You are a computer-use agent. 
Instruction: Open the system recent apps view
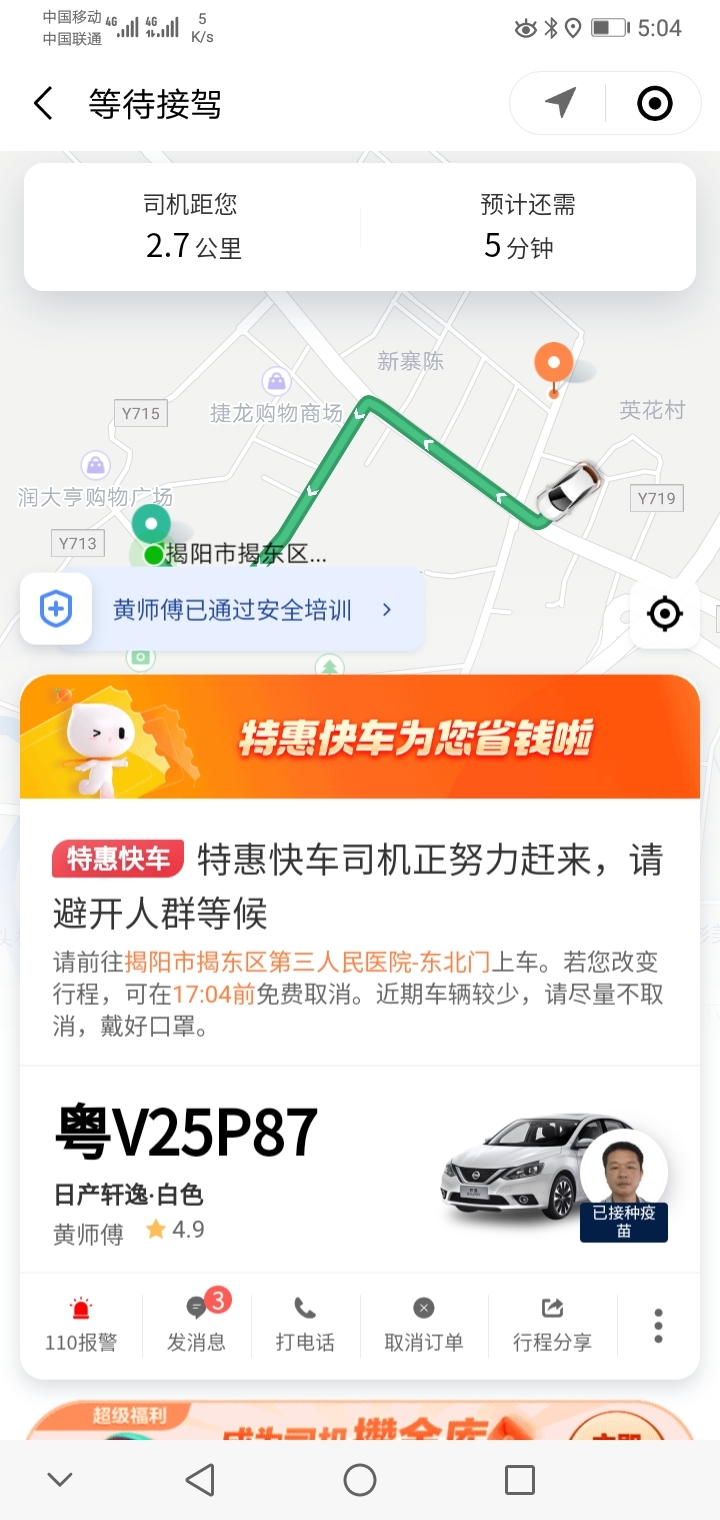[520, 1480]
